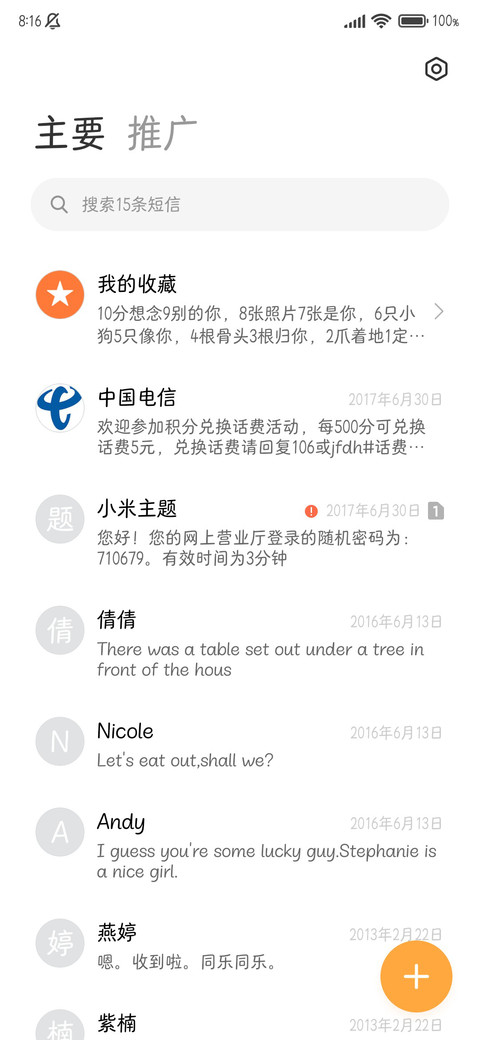The image size is (480, 1040).
Task: Open the chat with 倩倩
Action: click(240, 643)
